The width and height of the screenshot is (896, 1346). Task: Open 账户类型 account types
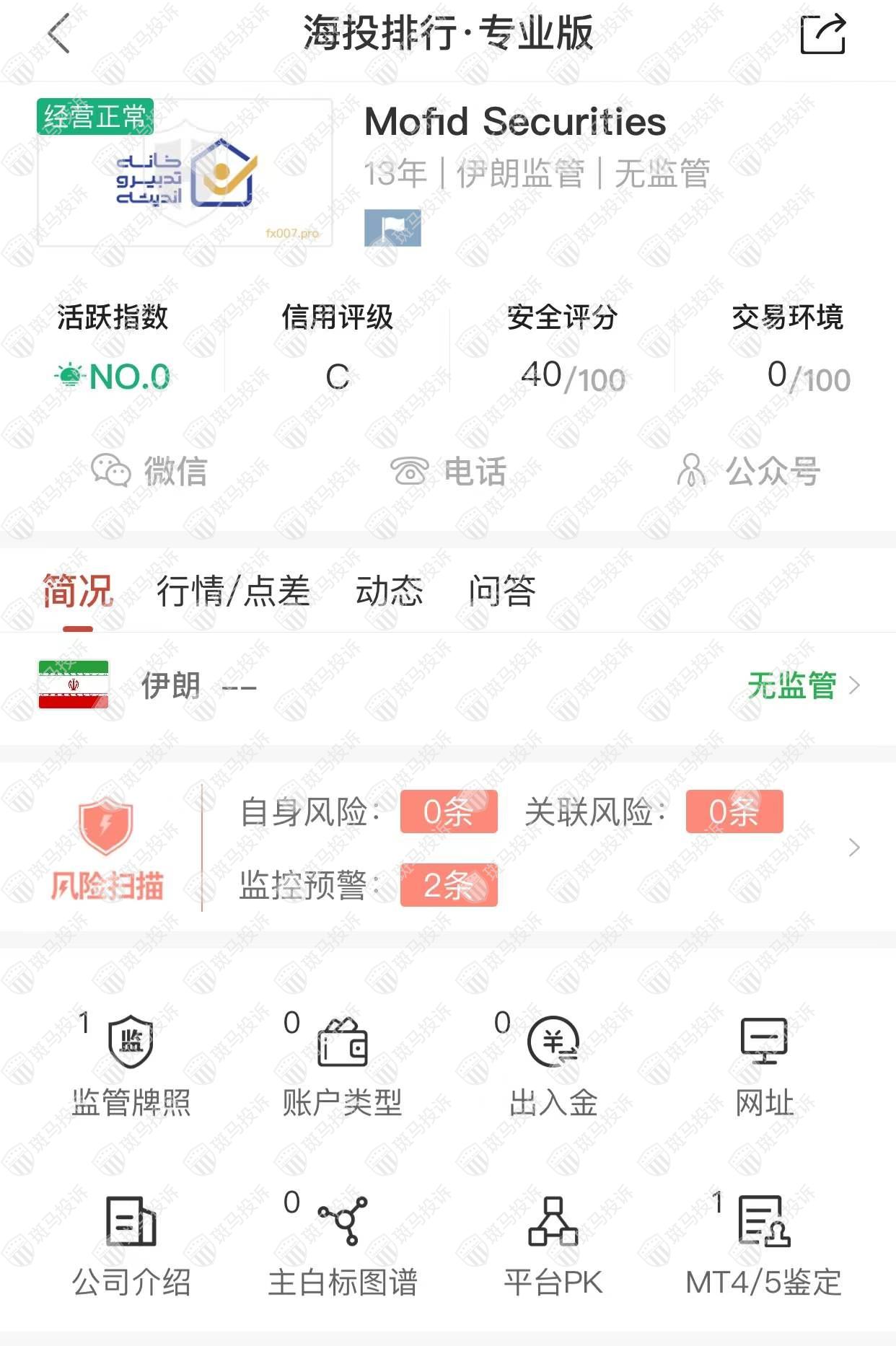(342, 1065)
